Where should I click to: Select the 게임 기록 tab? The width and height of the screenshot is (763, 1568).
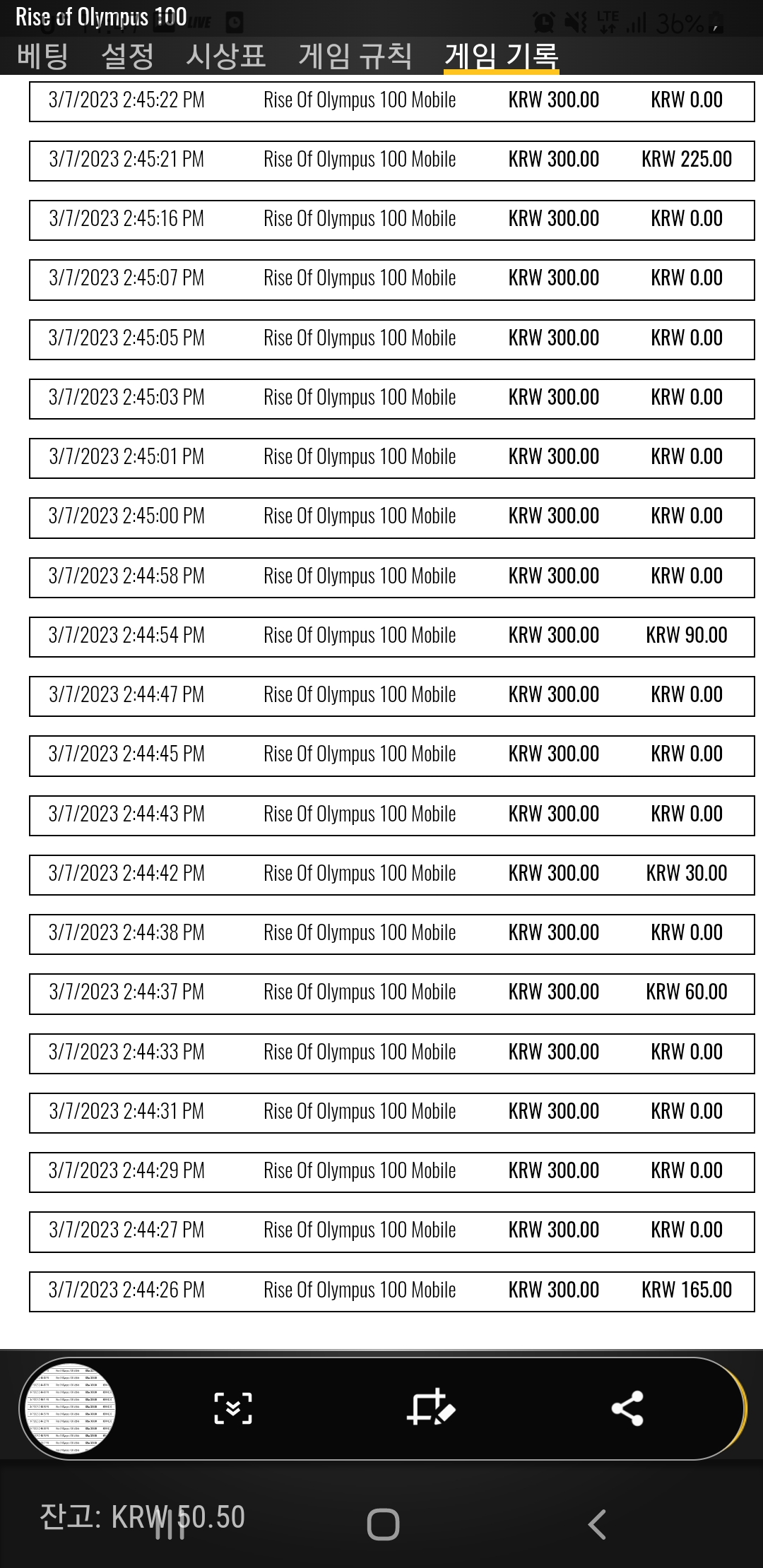point(502,56)
